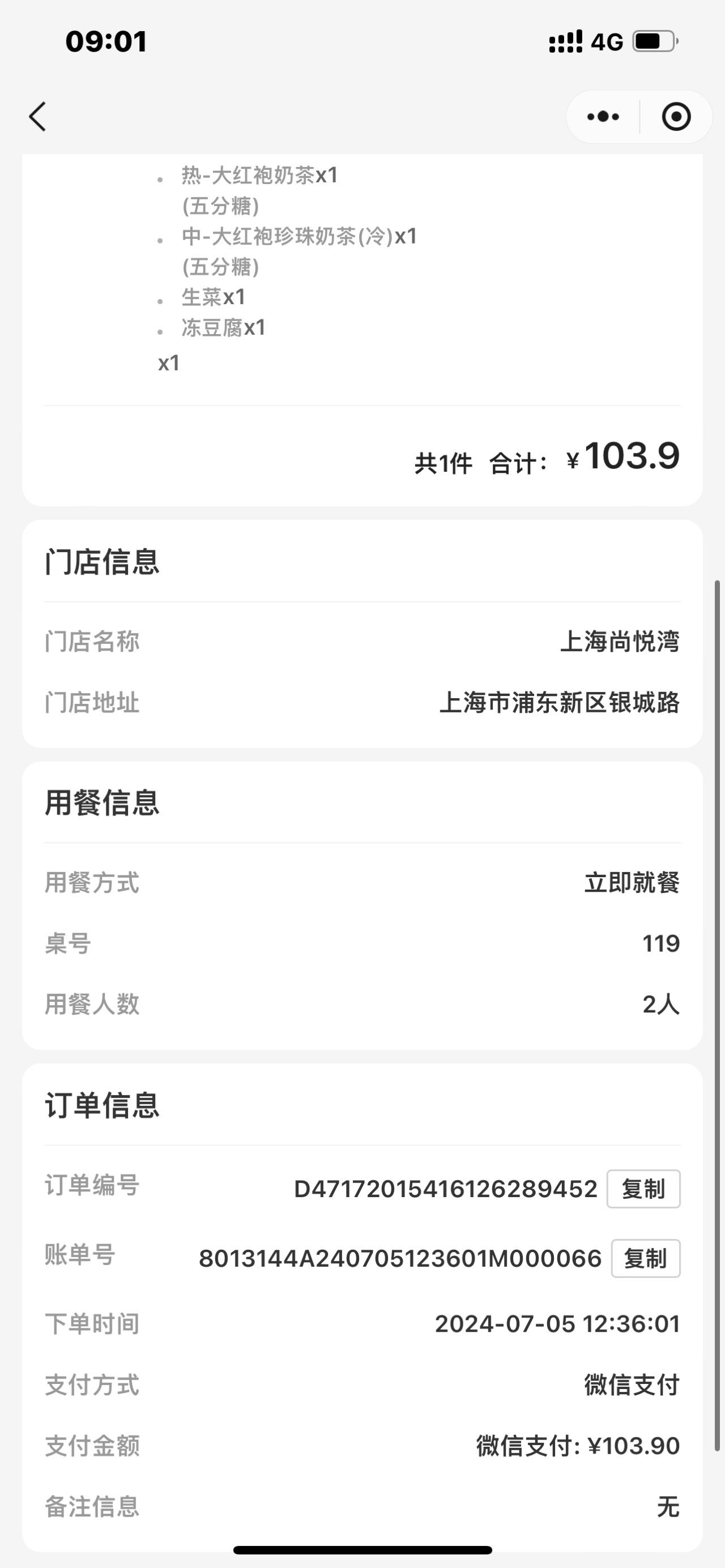
Task: Close the mini program with the circle icon
Action: pos(676,116)
